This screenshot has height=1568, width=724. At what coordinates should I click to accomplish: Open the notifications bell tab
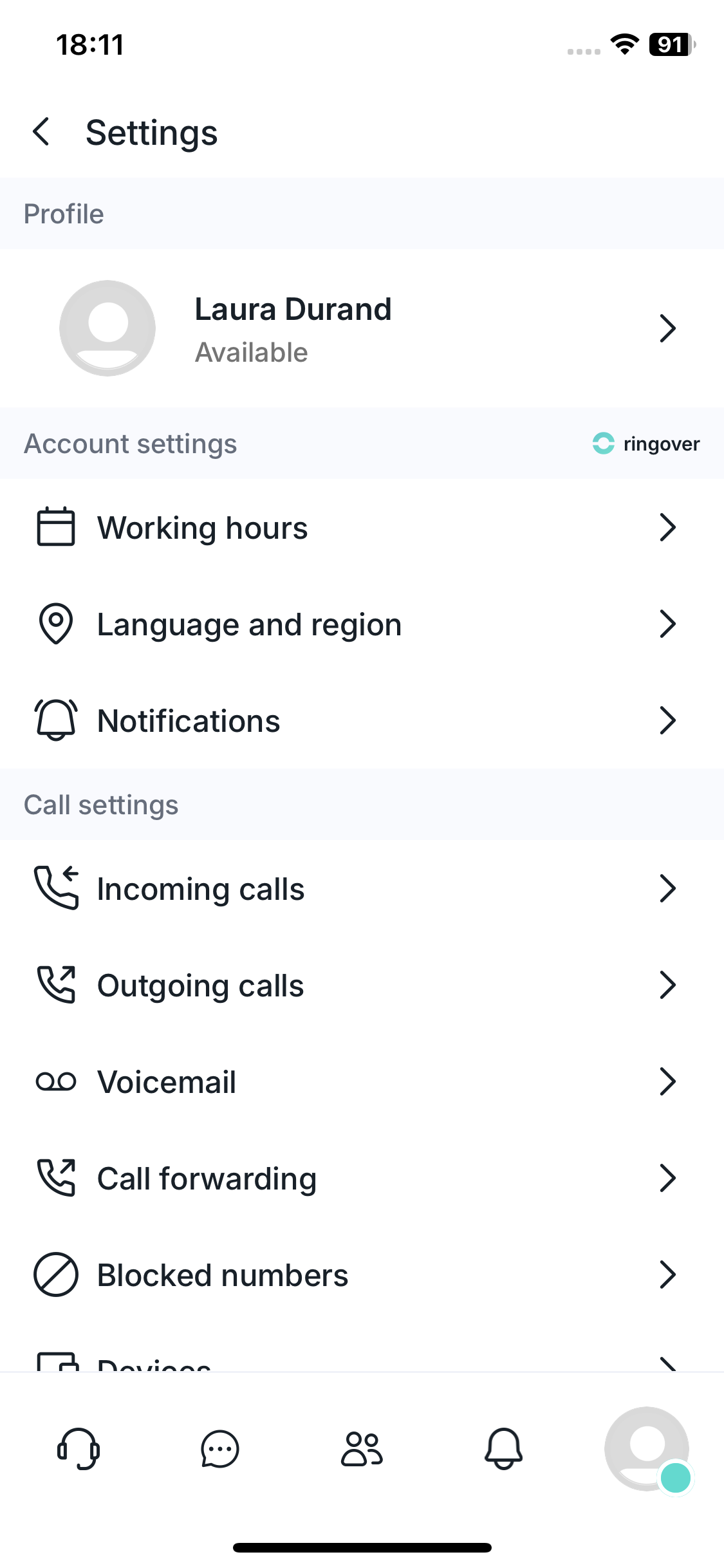tap(503, 1449)
